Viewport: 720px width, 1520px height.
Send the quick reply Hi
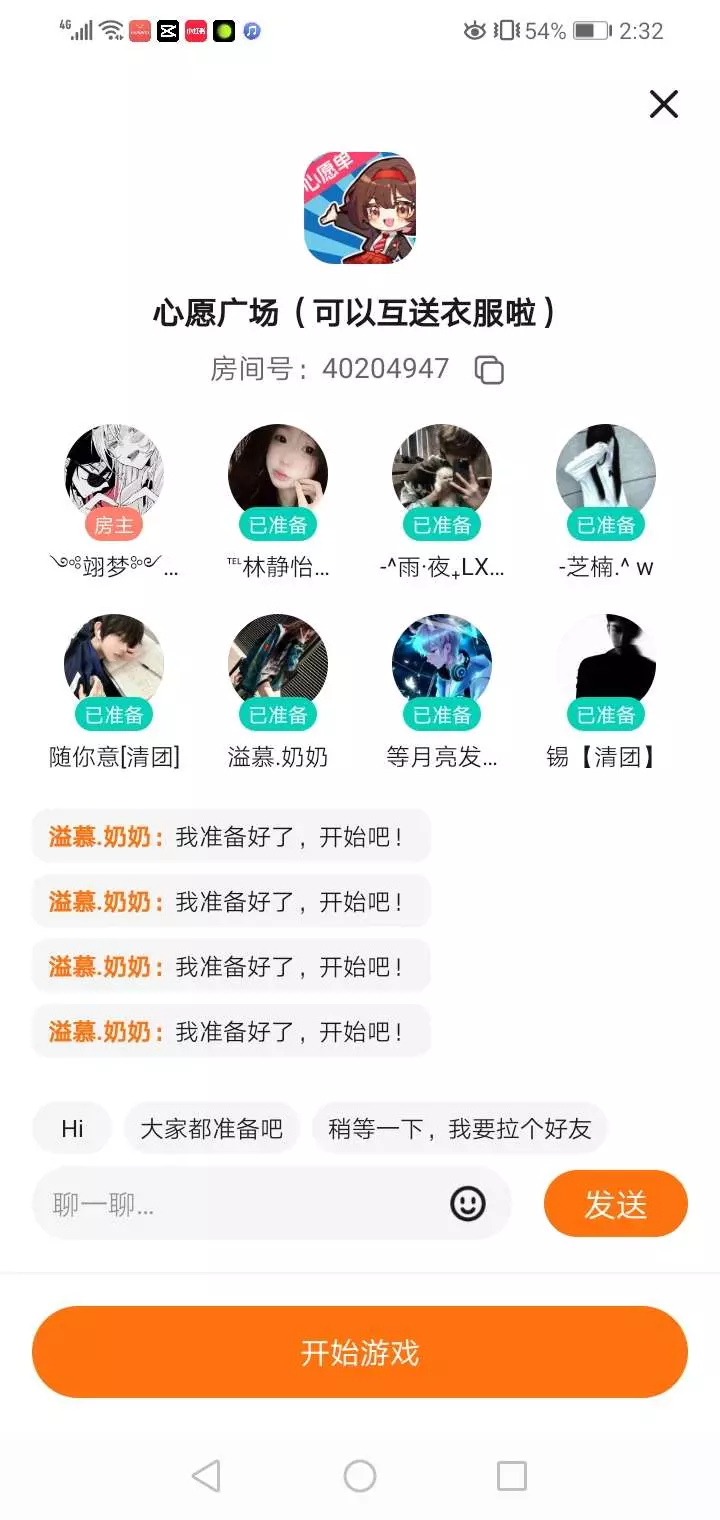pos(72,1129)
